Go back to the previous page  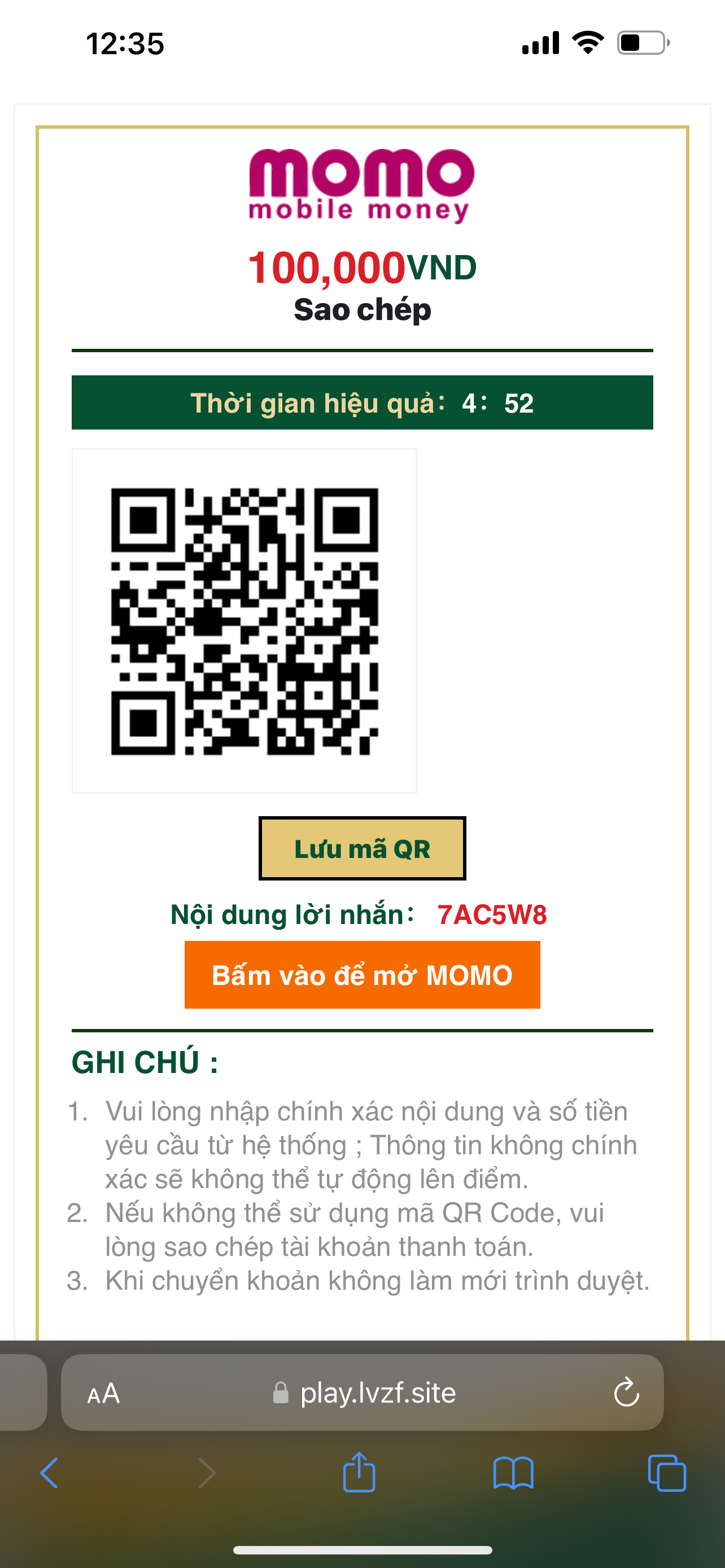tap(49, 1474)
